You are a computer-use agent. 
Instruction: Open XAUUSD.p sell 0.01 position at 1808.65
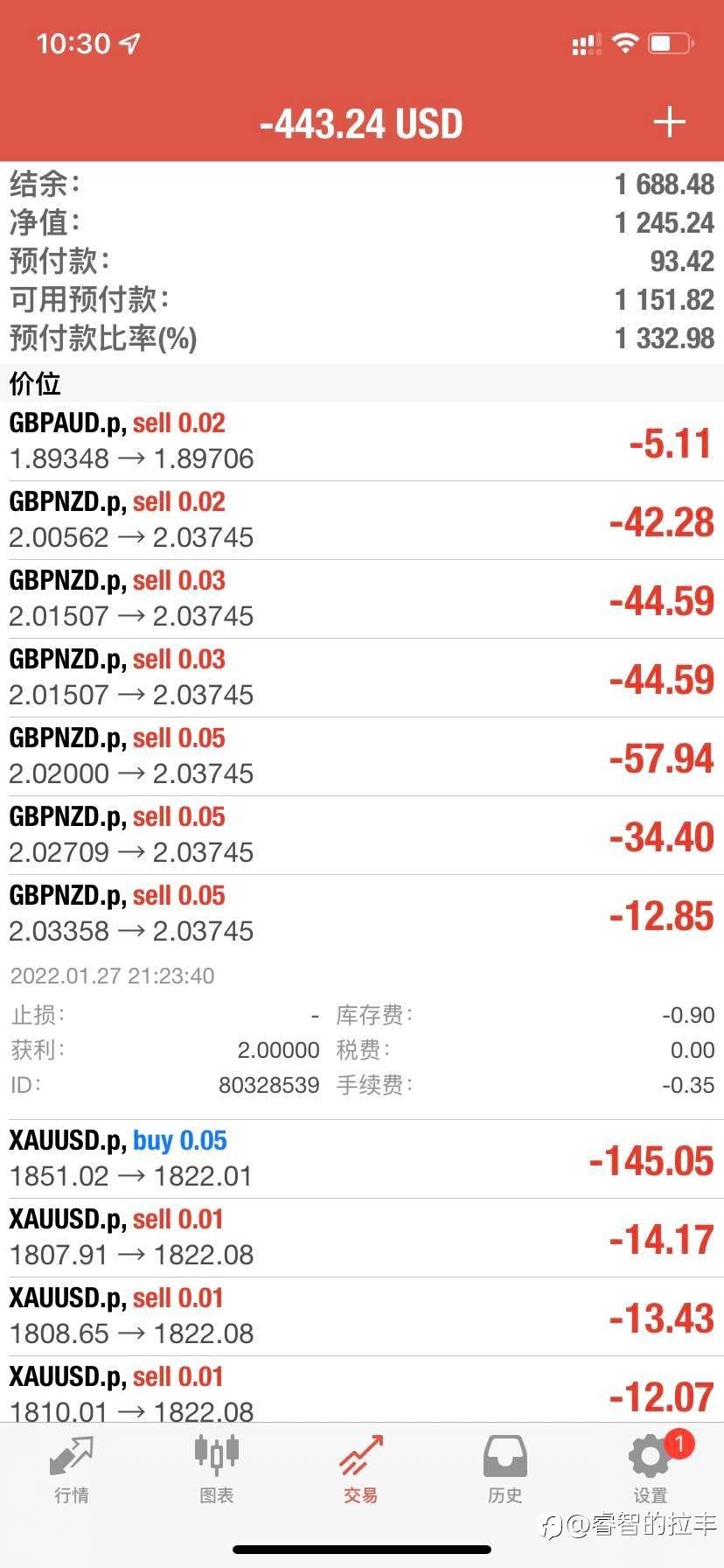click(x=362, y=1317)
